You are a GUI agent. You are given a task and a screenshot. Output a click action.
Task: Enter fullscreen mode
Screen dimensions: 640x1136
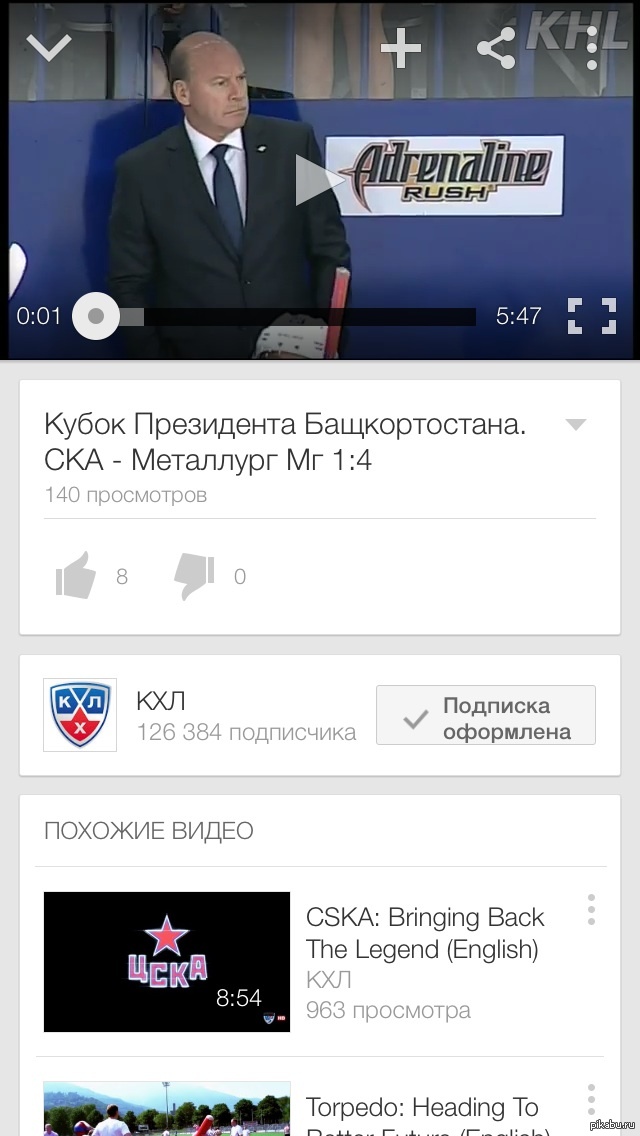[x=591, y=316]
